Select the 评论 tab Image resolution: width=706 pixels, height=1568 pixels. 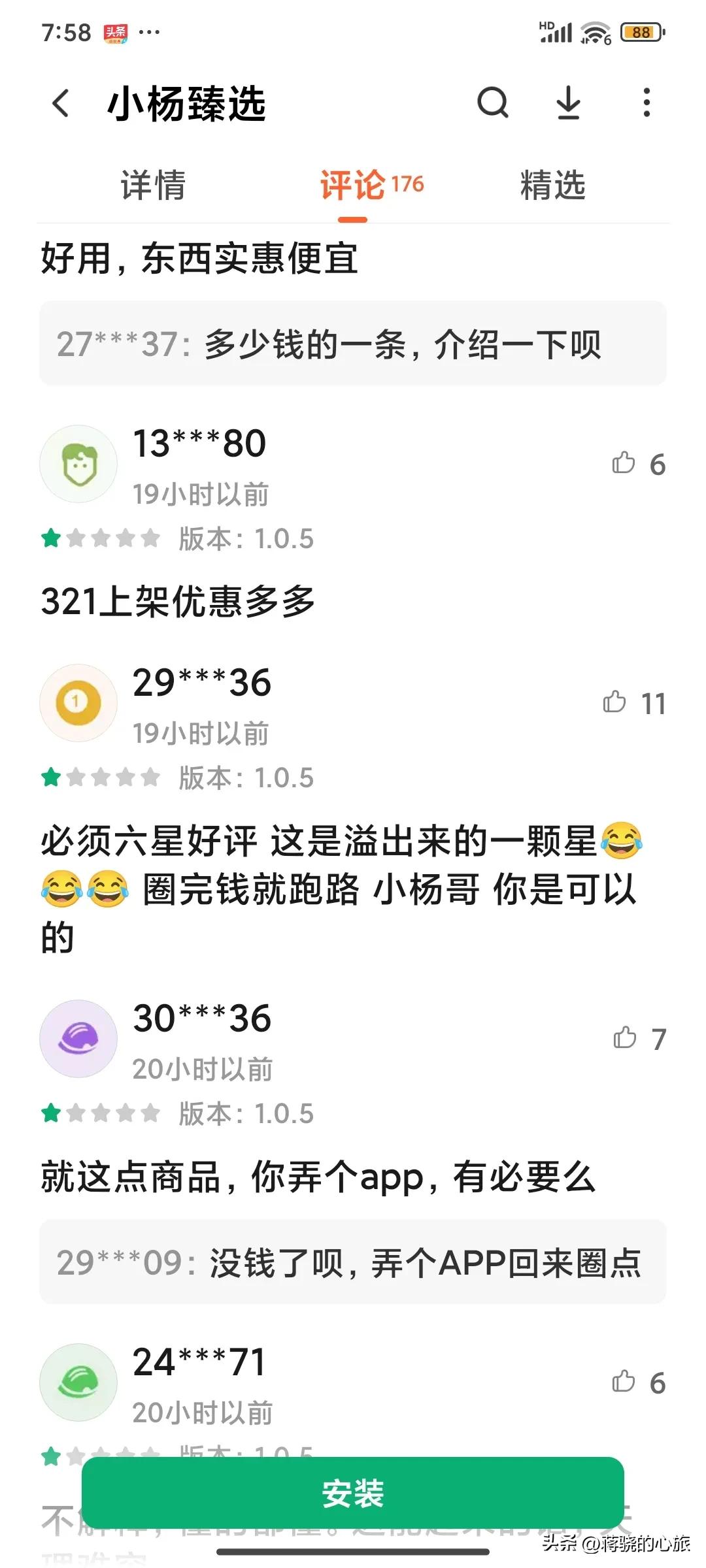(371, 185)
